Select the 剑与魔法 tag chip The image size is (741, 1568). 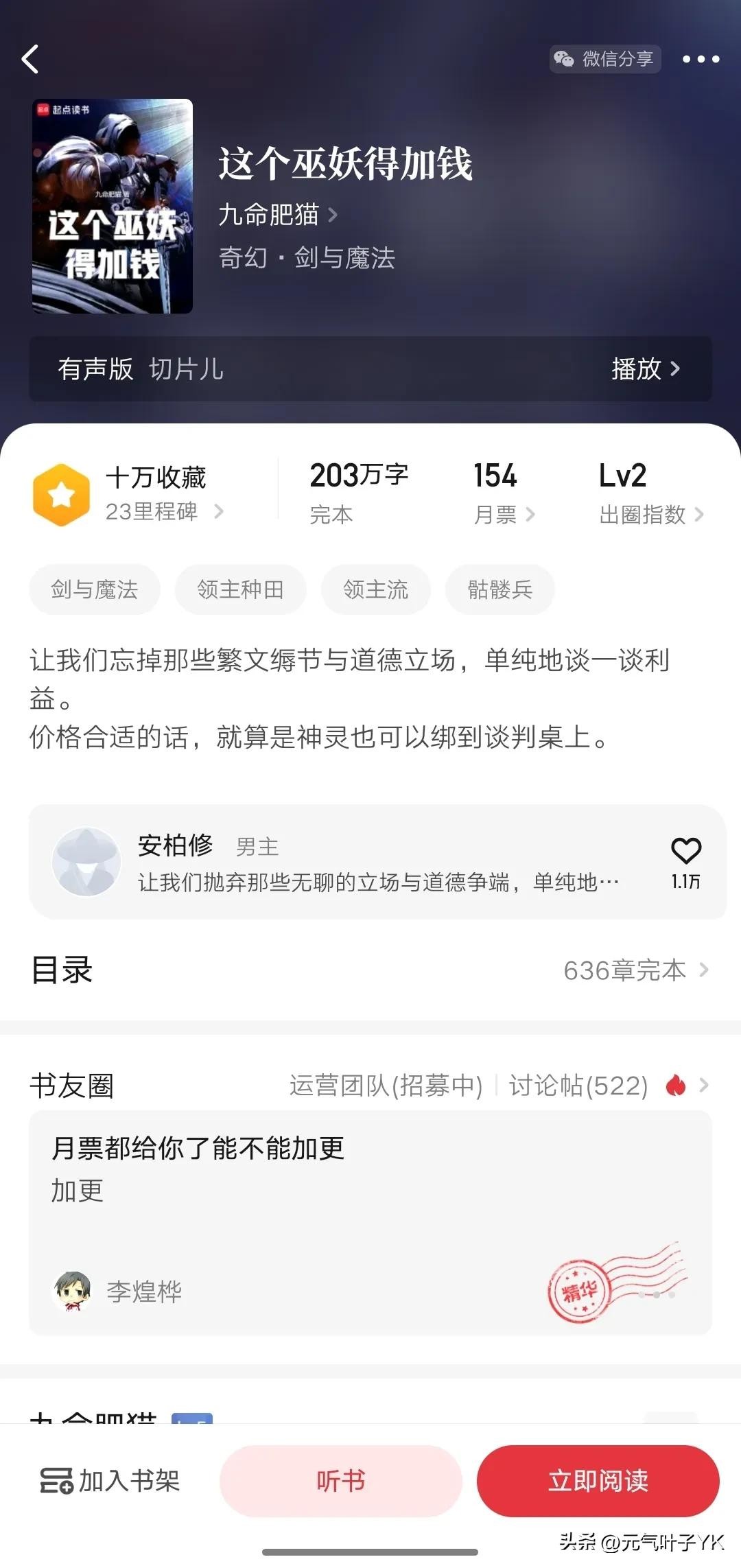(x=95, y=589)
